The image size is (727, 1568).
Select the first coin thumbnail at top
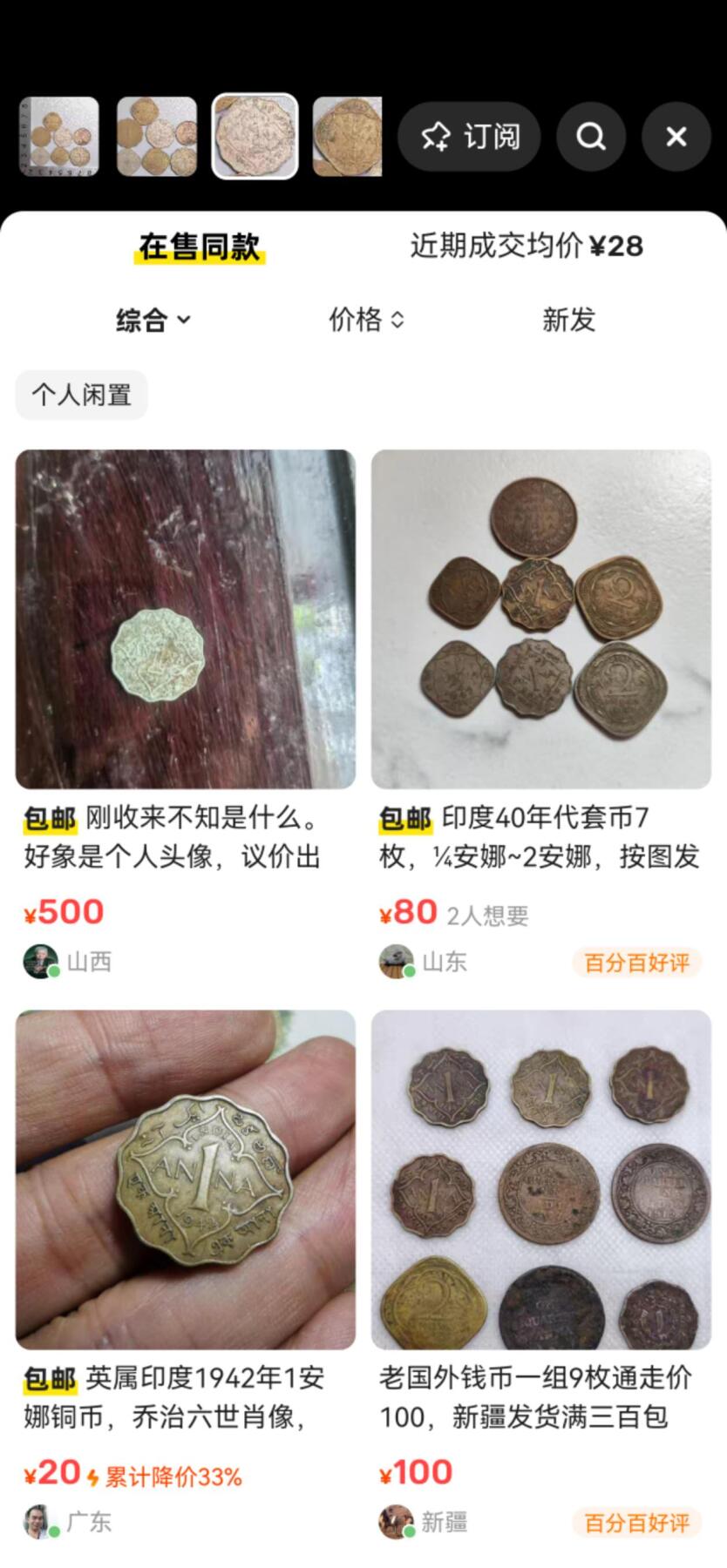coord(59,137)
